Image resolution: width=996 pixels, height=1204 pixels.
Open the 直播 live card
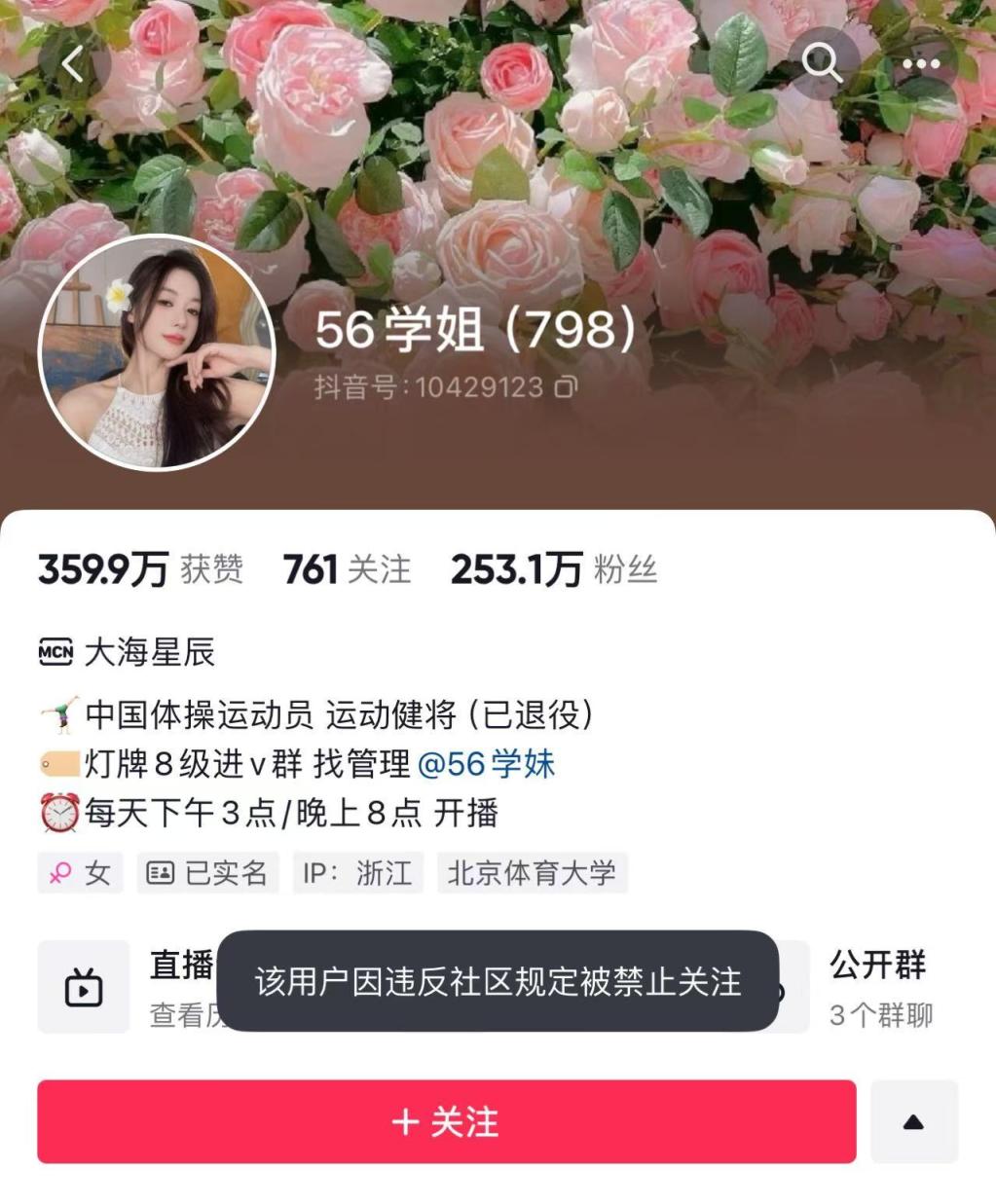(127, 987)
